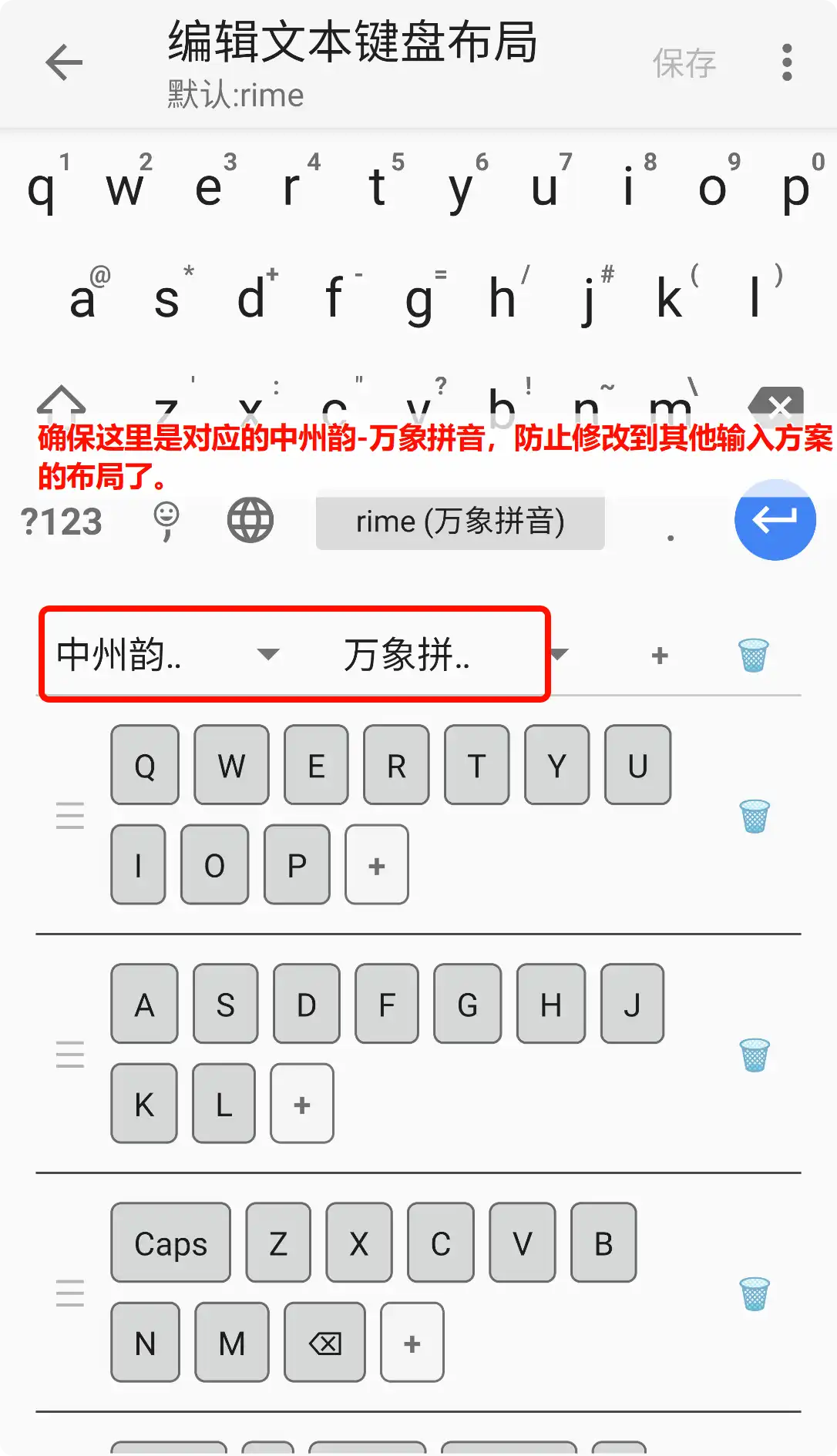Edit the A key

[144, 1004]
